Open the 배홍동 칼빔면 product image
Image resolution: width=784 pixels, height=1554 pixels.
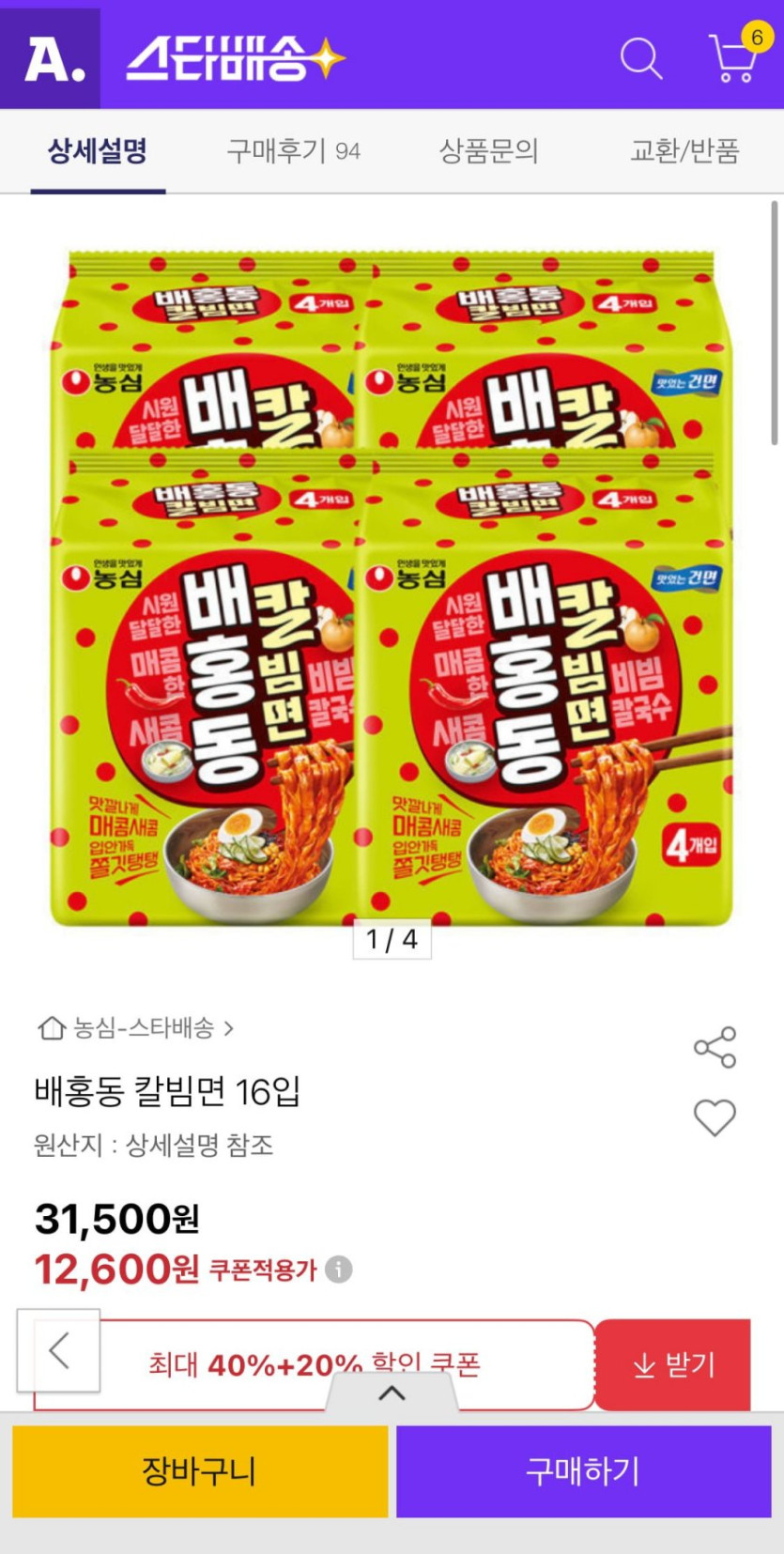point(392,587)
